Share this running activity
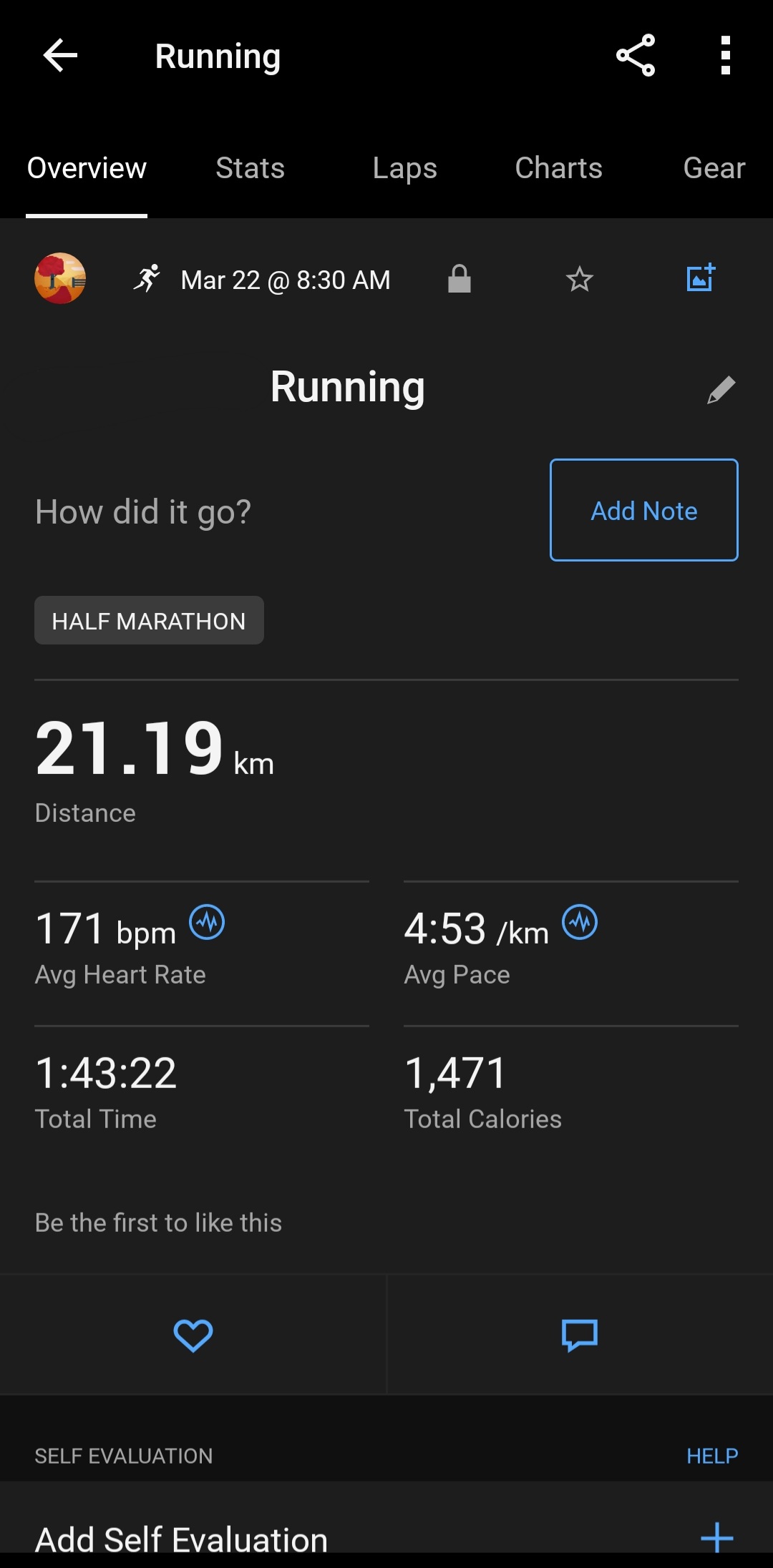The height and width of the screenshot is (1568, 773). 636,56
